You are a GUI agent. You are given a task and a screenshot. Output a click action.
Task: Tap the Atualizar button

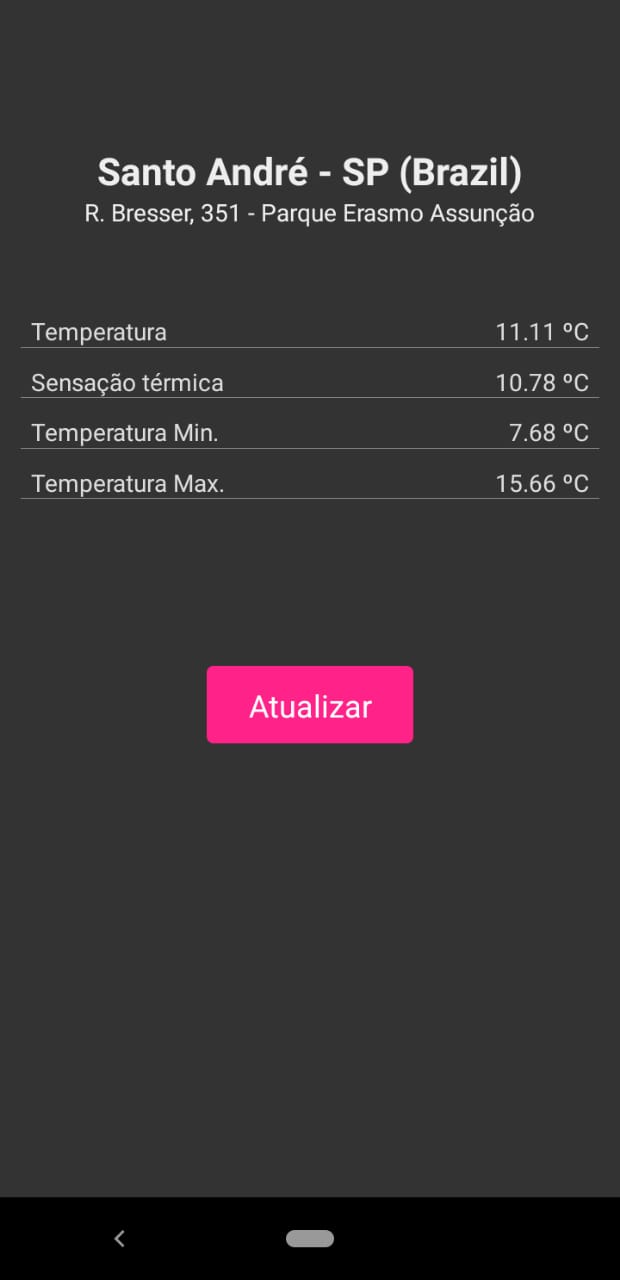tap(310, 705)
